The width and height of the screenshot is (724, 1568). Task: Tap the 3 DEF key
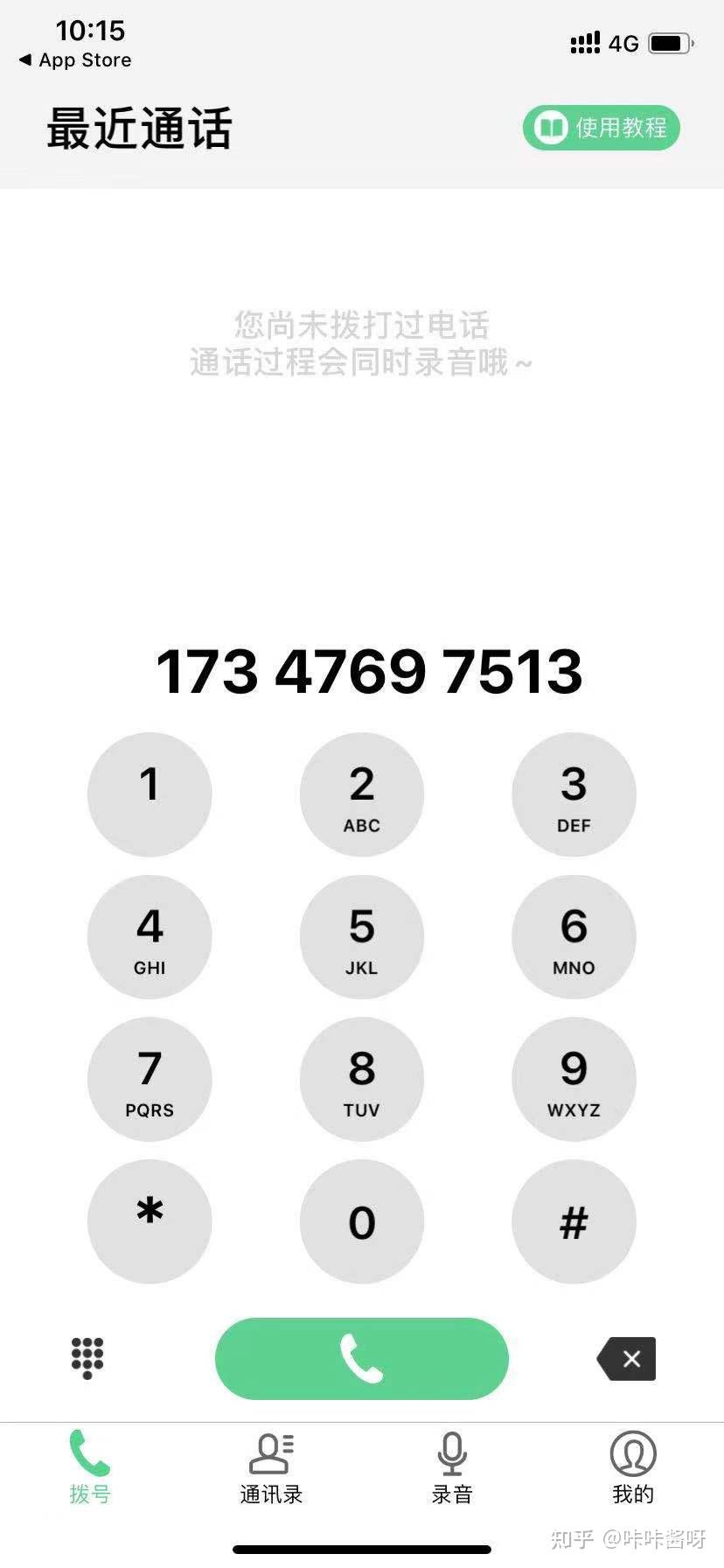574,794
